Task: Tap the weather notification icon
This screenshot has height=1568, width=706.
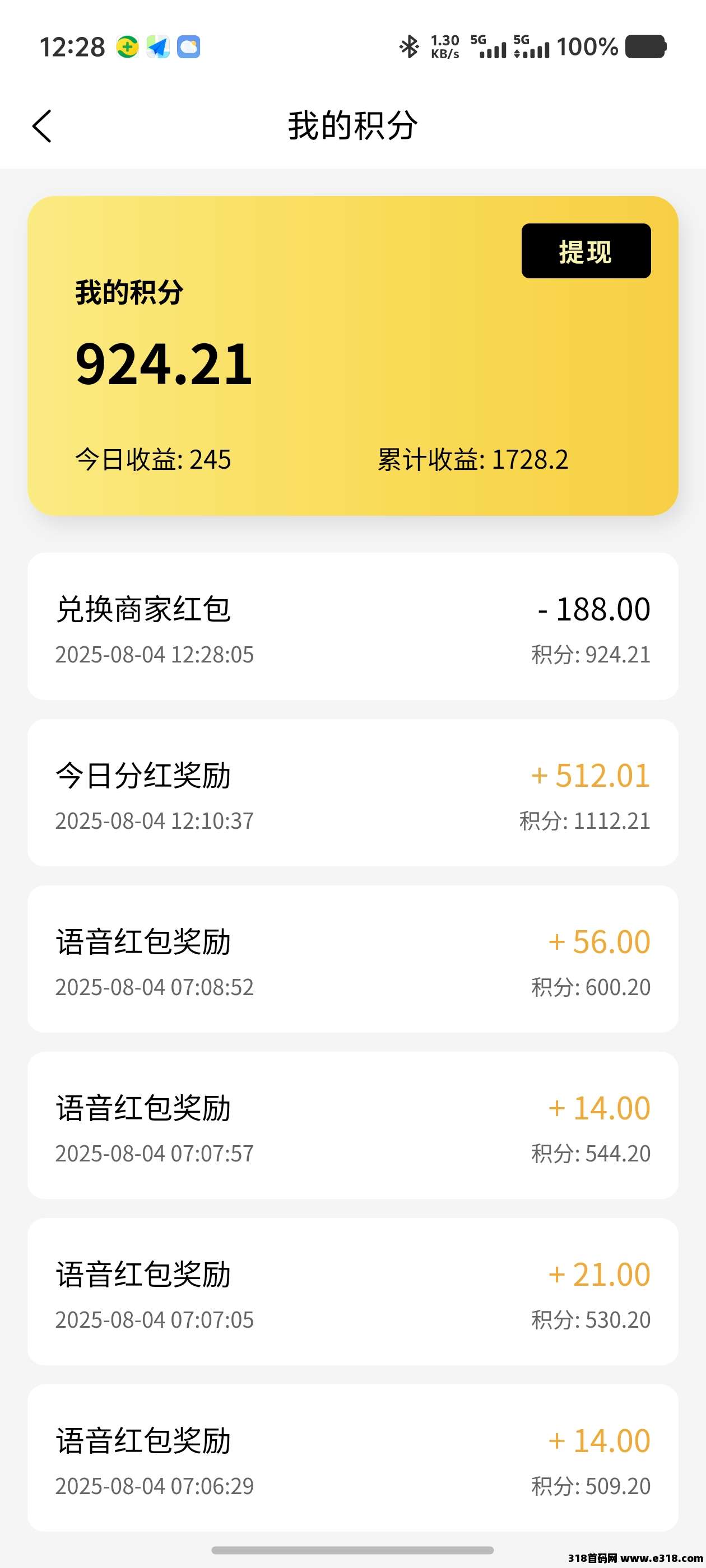Action: (x=189, y=46)
